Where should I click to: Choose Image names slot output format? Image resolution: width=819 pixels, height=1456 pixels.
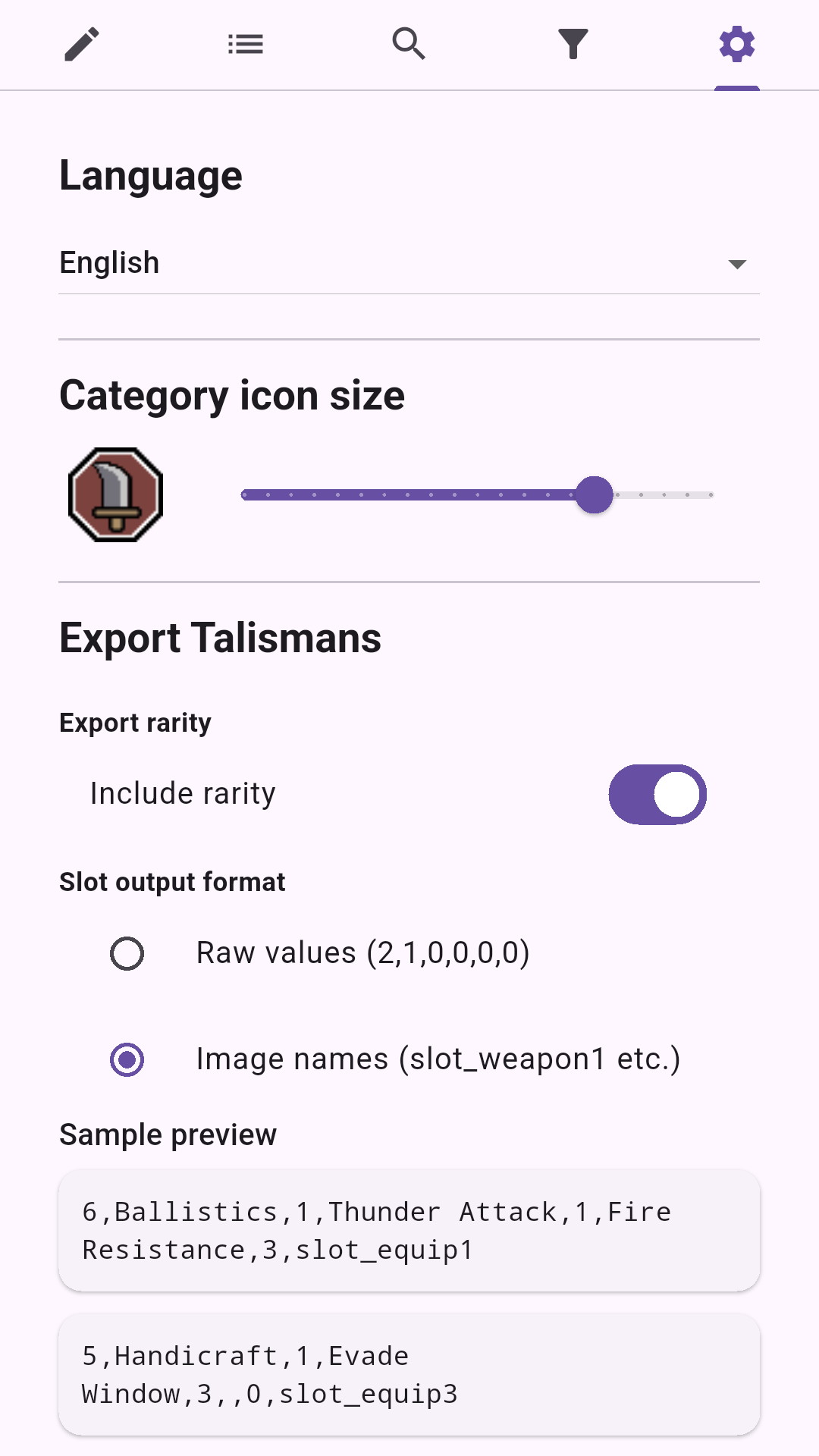tap(127, 1059)
